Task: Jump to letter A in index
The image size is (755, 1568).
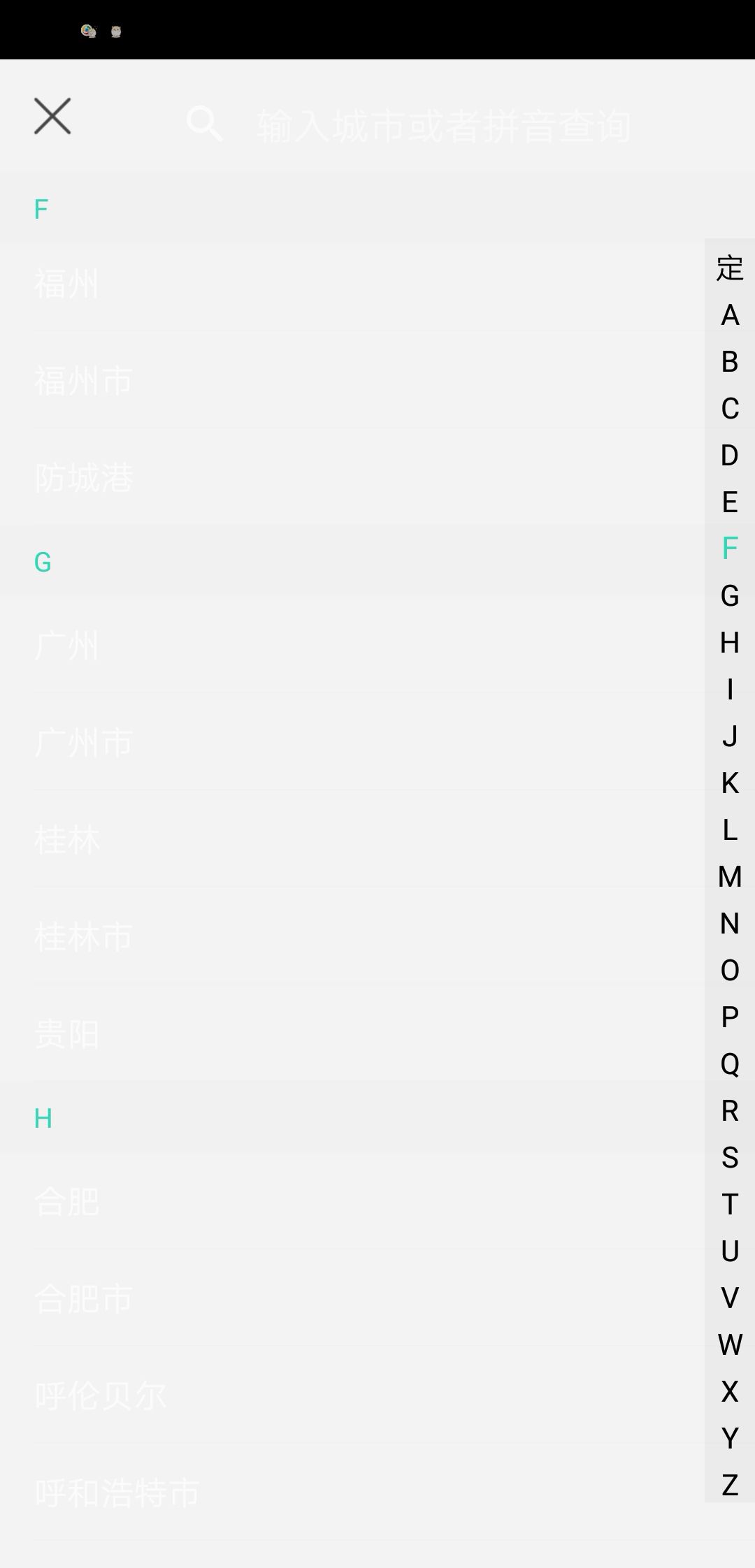Action: point(730,315)
